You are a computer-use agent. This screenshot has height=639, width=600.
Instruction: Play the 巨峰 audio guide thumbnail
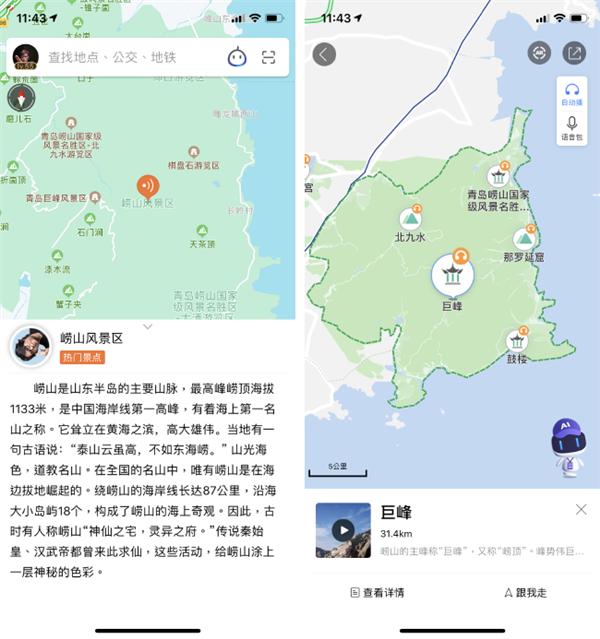[x=343, y=529]
